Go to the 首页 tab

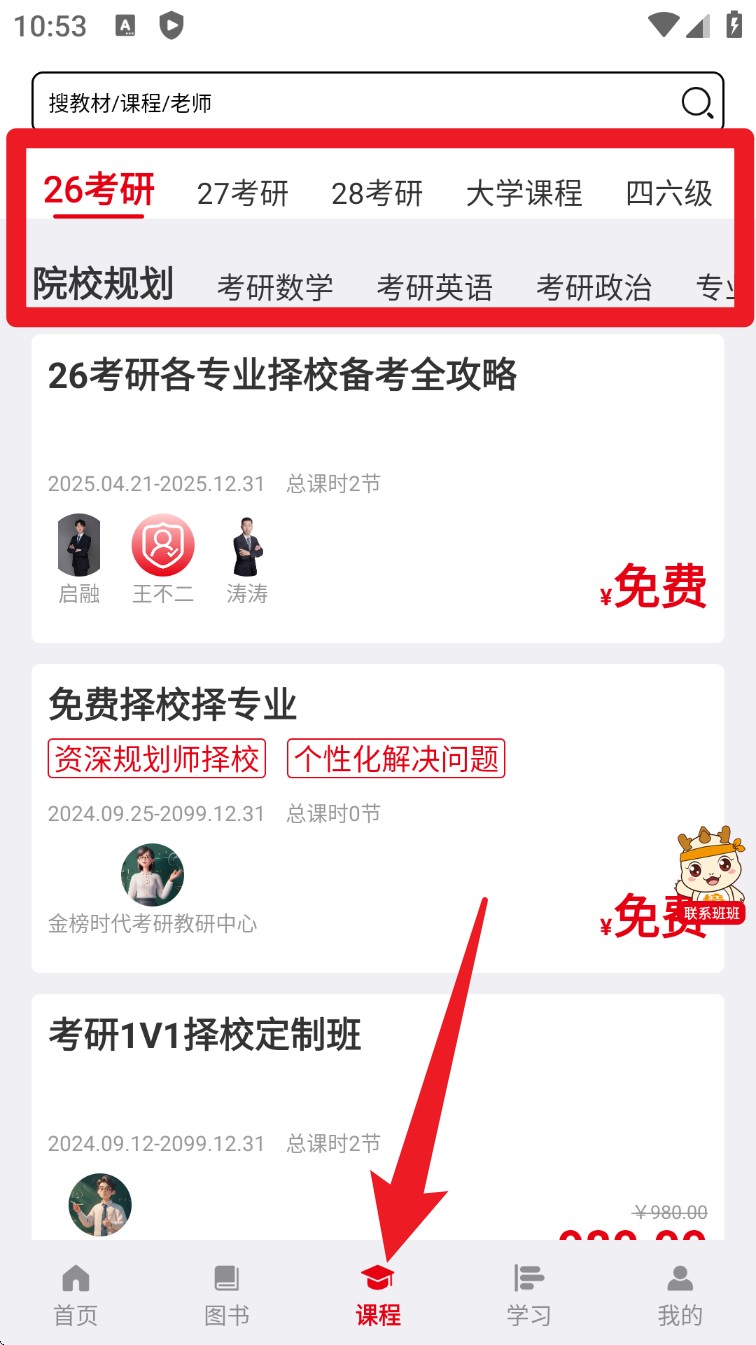point(76,1295)
